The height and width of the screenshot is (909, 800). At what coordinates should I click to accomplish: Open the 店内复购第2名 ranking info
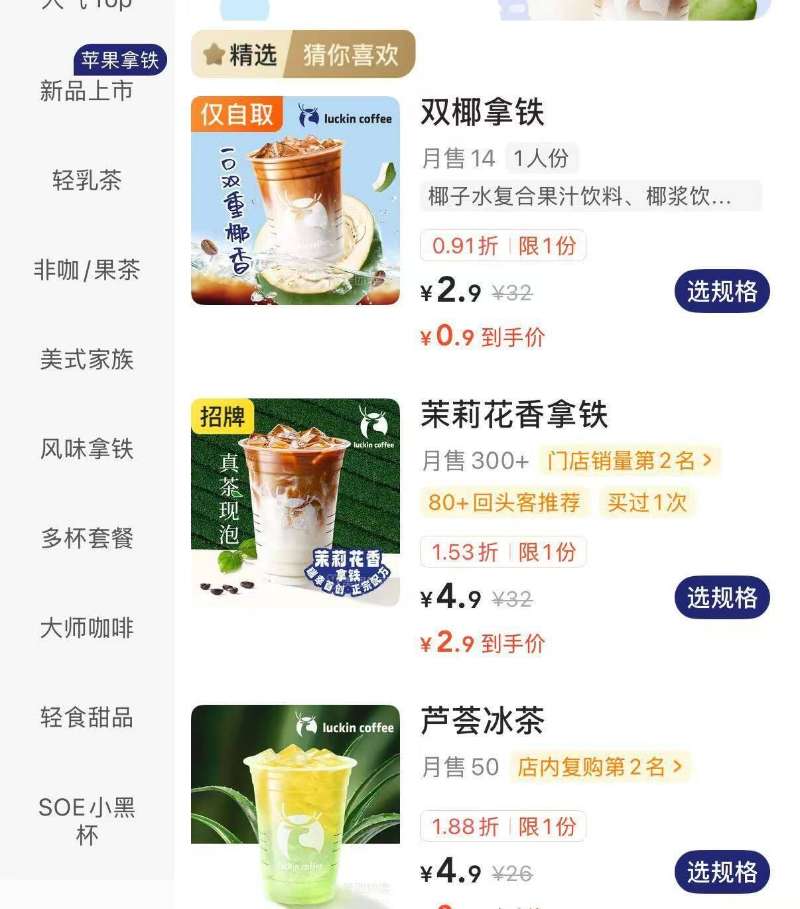tap(598, 765)
